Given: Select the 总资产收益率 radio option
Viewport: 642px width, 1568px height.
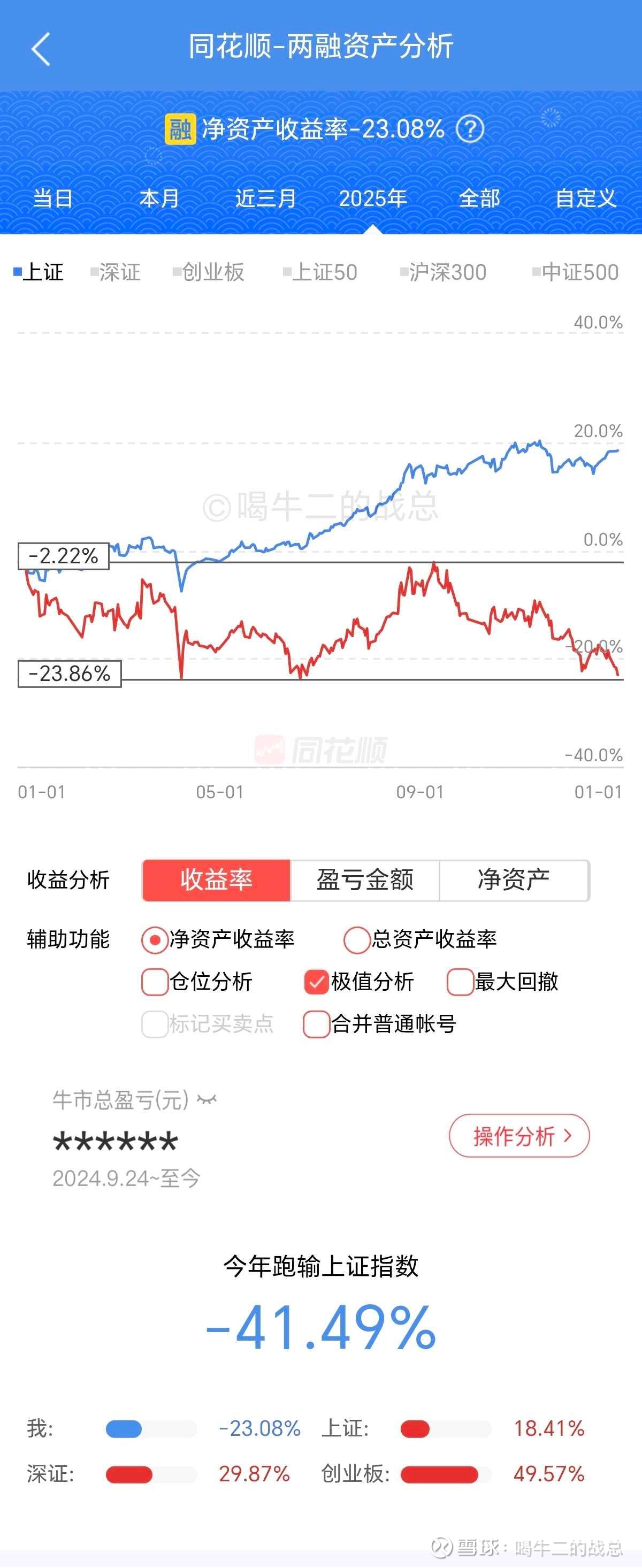Looking at the screenshot, I should pos(357,940).
